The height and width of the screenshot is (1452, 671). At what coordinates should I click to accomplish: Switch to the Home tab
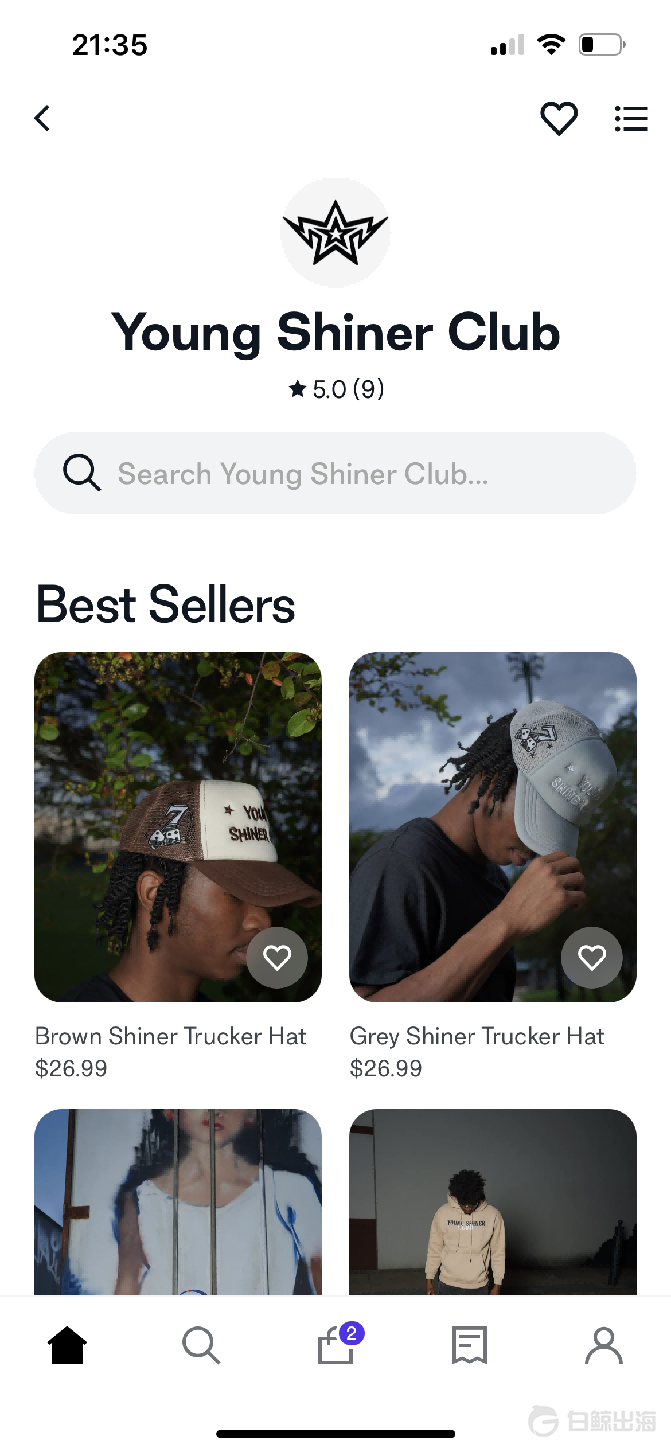67,1345
